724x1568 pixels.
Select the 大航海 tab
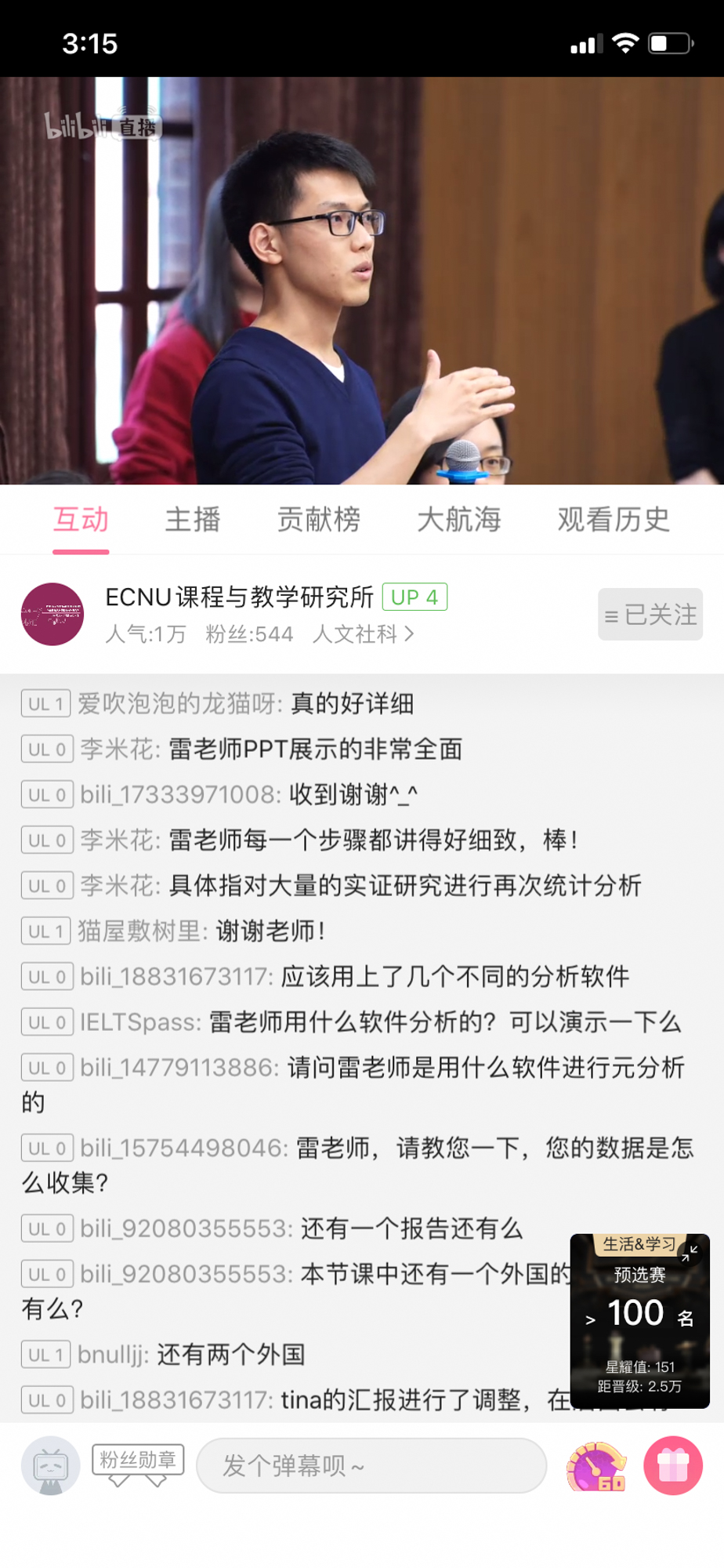click(x=458, y=520)
